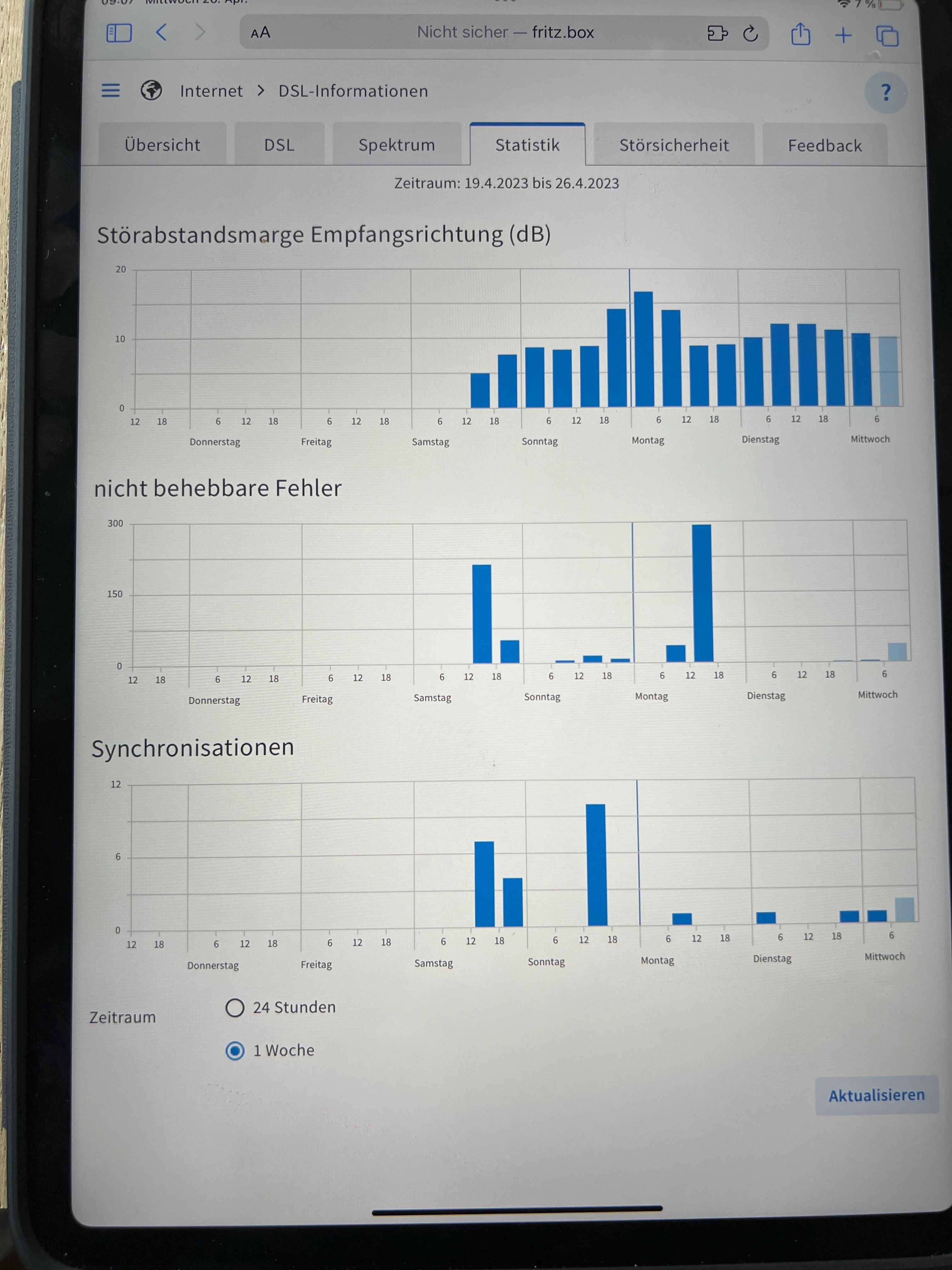Tap the fritz.box address bar
This screenshot has height=1270, width=952.
(505, 32)
